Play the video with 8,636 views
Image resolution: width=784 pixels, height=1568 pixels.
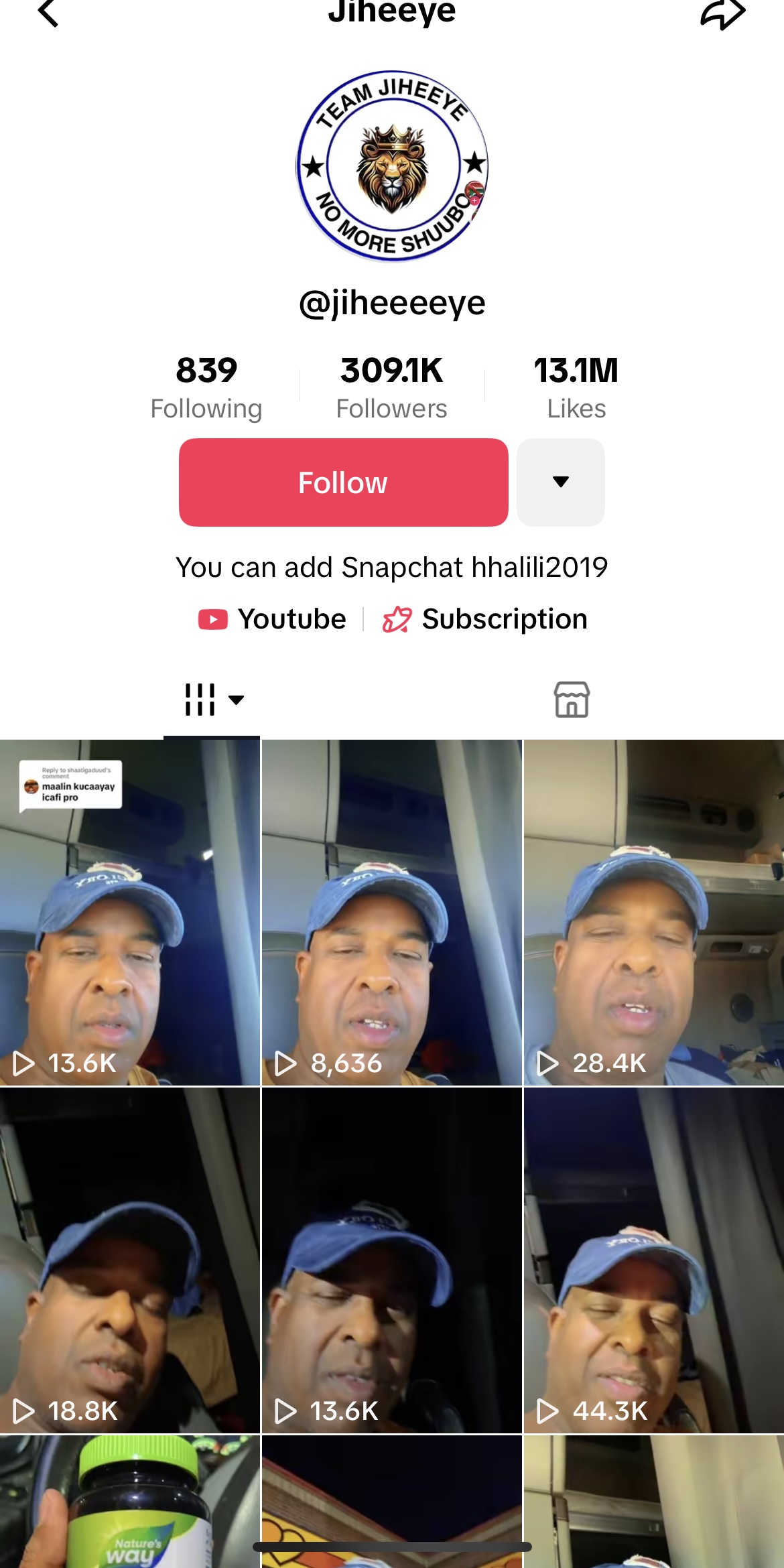coord(391,911)
